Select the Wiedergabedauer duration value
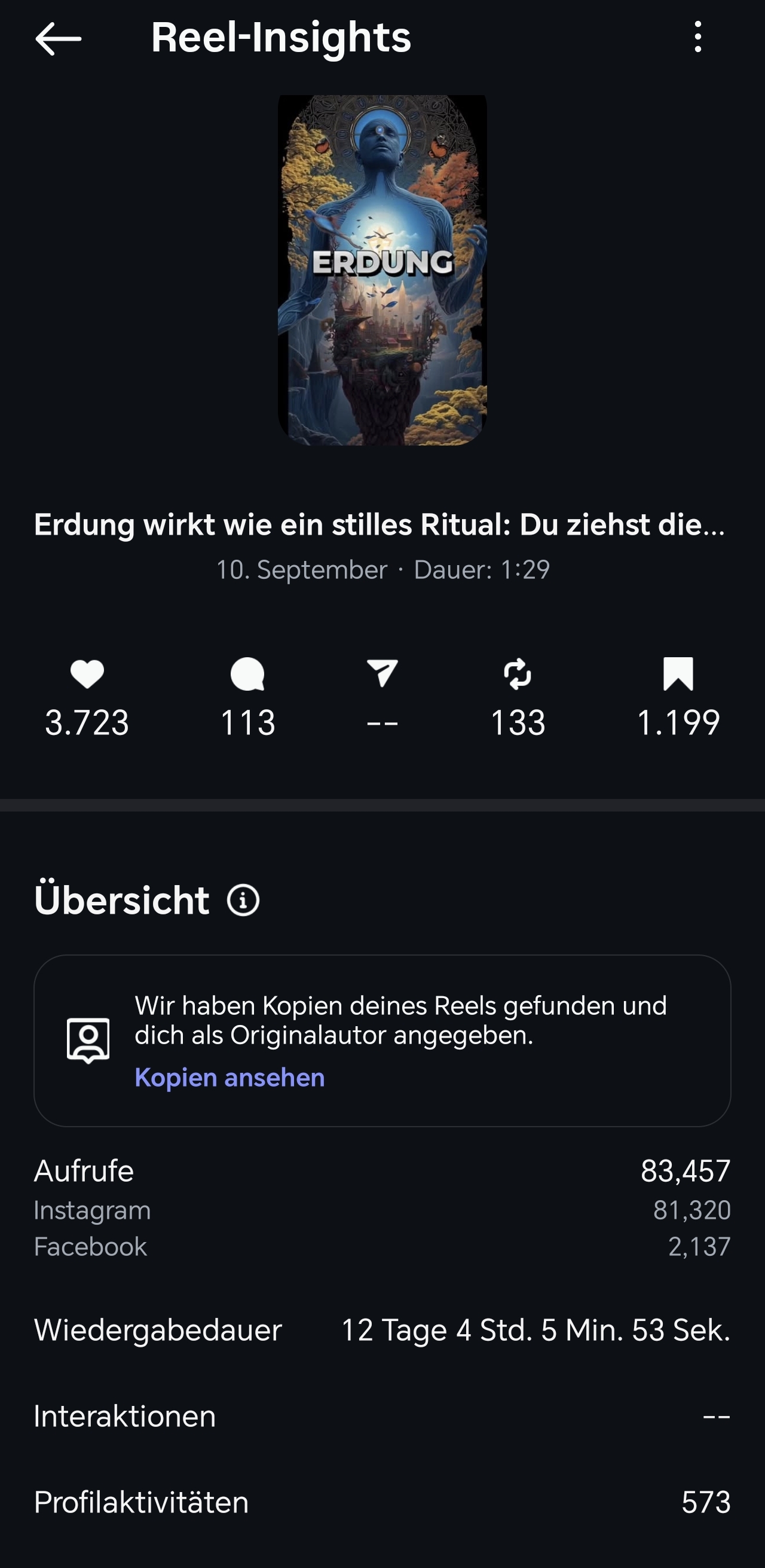 click(536, 1329)
